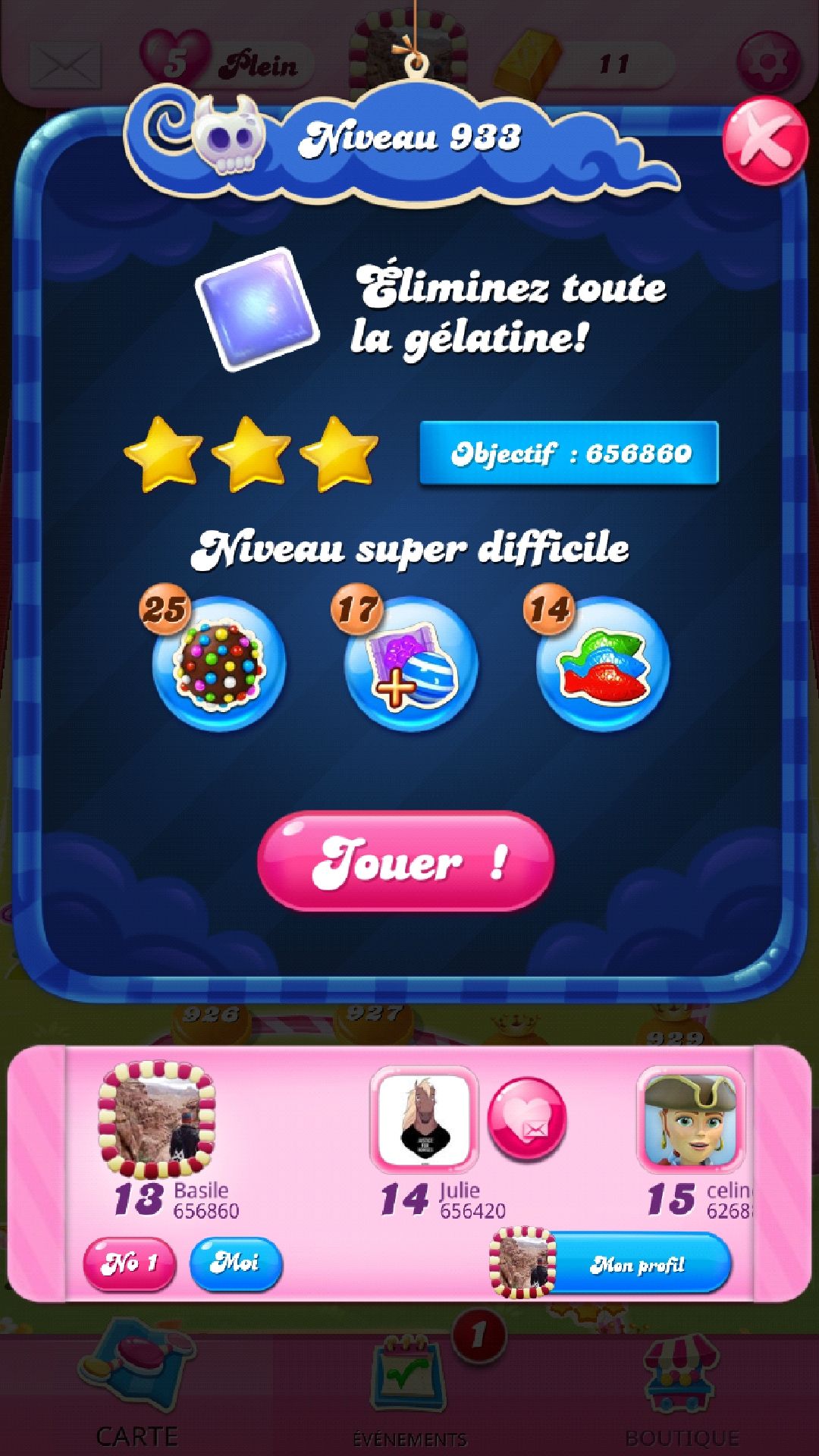Close the Niveau 933 dialog

764,142
